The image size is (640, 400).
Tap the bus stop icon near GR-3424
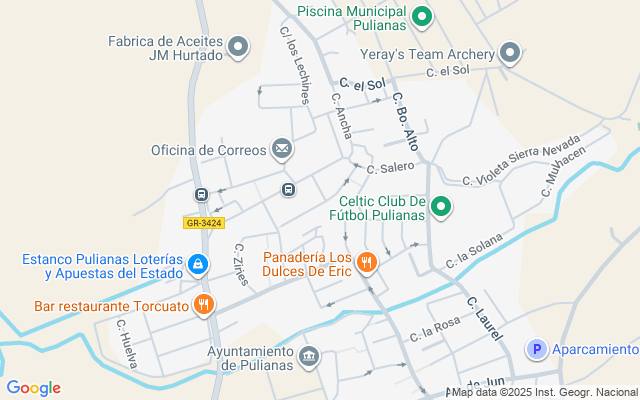(201, 194)
